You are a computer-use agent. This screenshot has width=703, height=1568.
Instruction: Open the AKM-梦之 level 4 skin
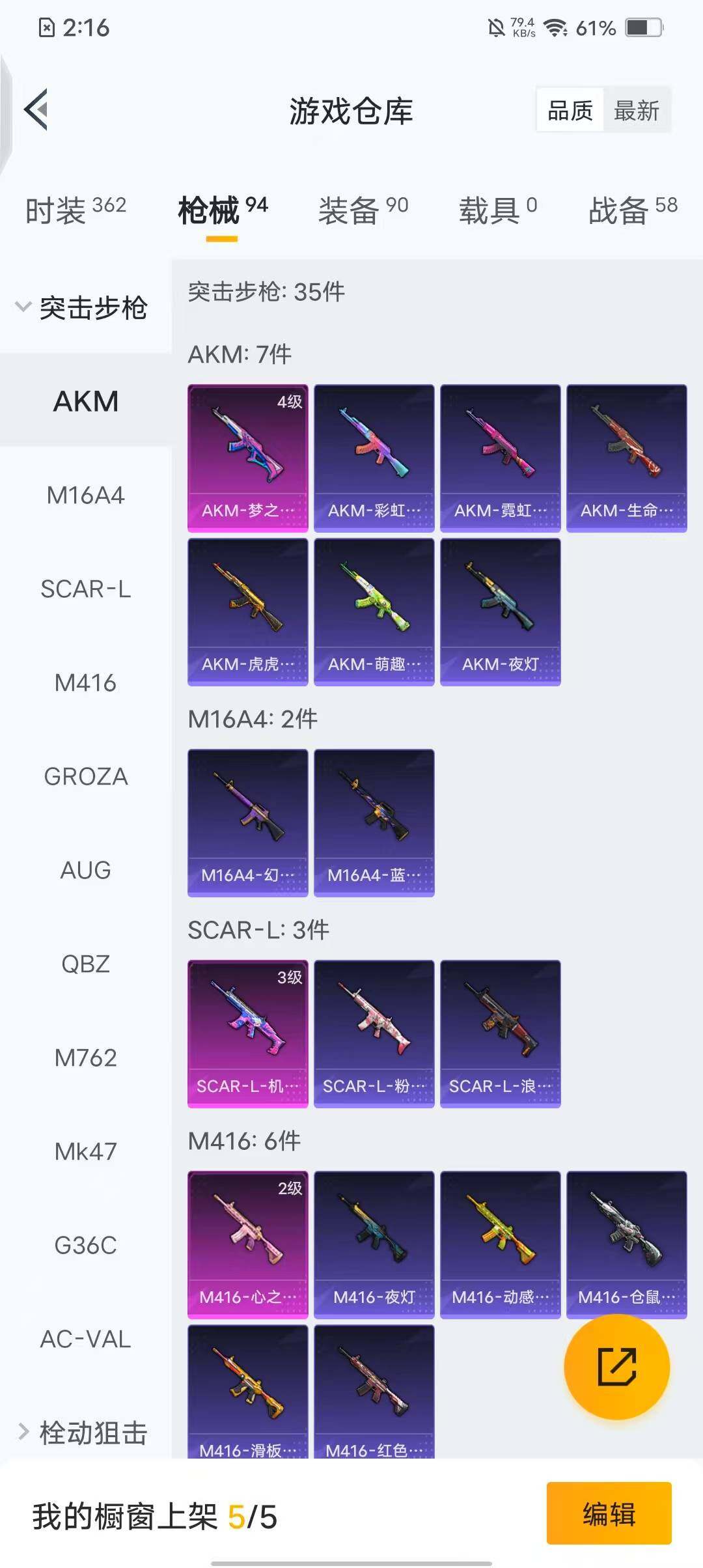coord(247,458)
